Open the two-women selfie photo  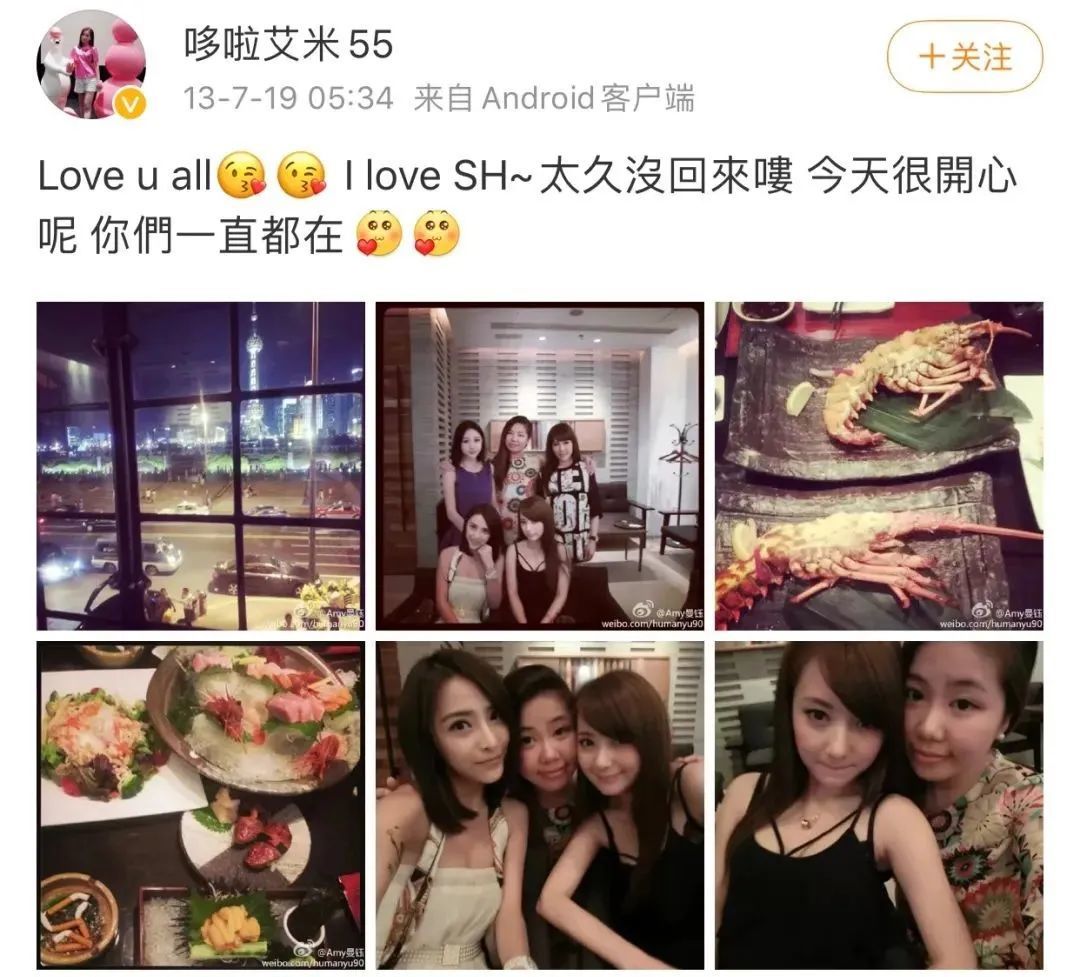(x=878, y=805)
